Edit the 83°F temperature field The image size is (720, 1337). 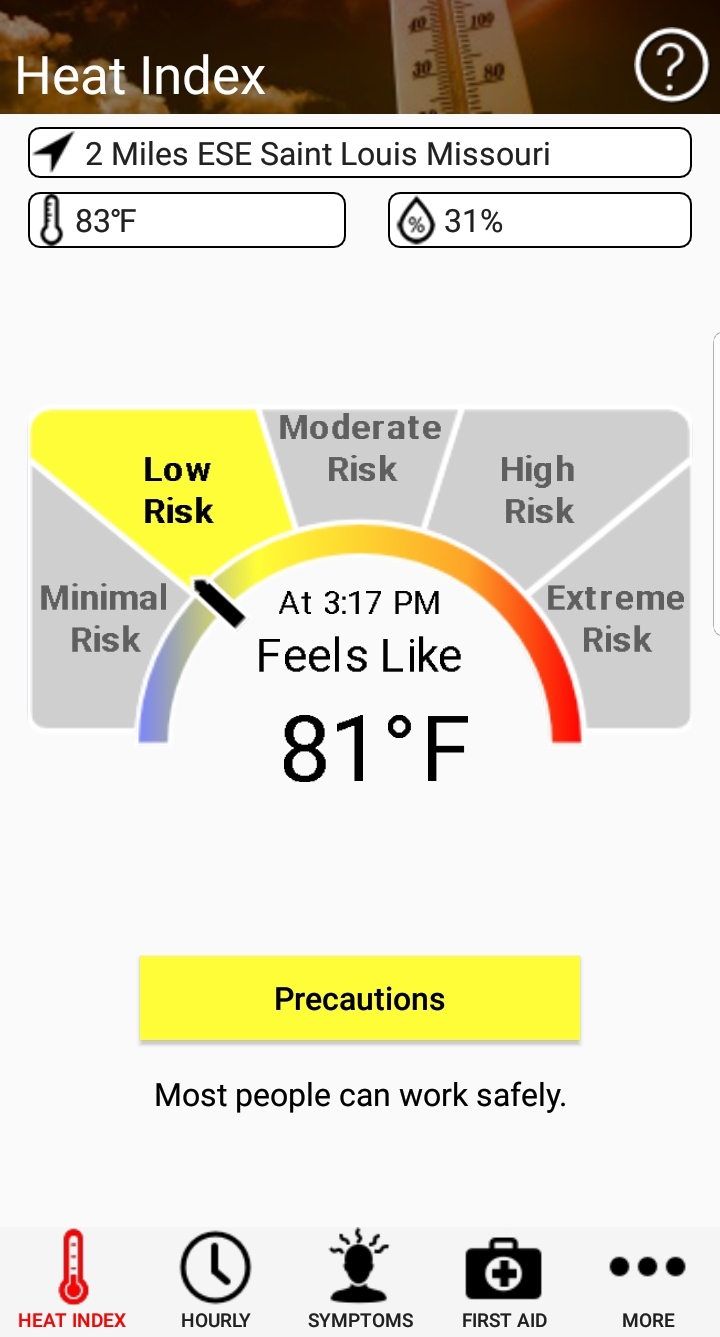point(187,220)
